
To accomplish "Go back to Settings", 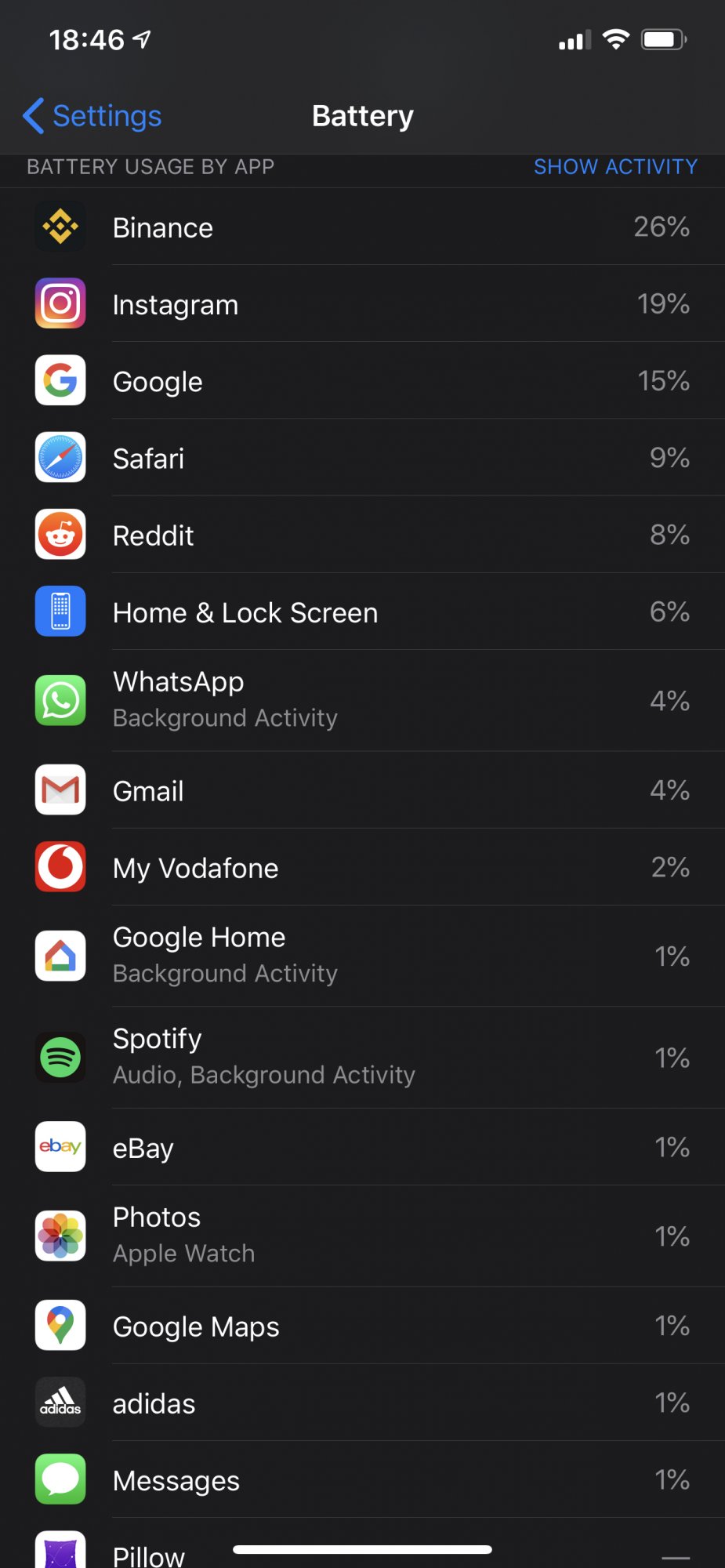I will (x=92, y=116).
